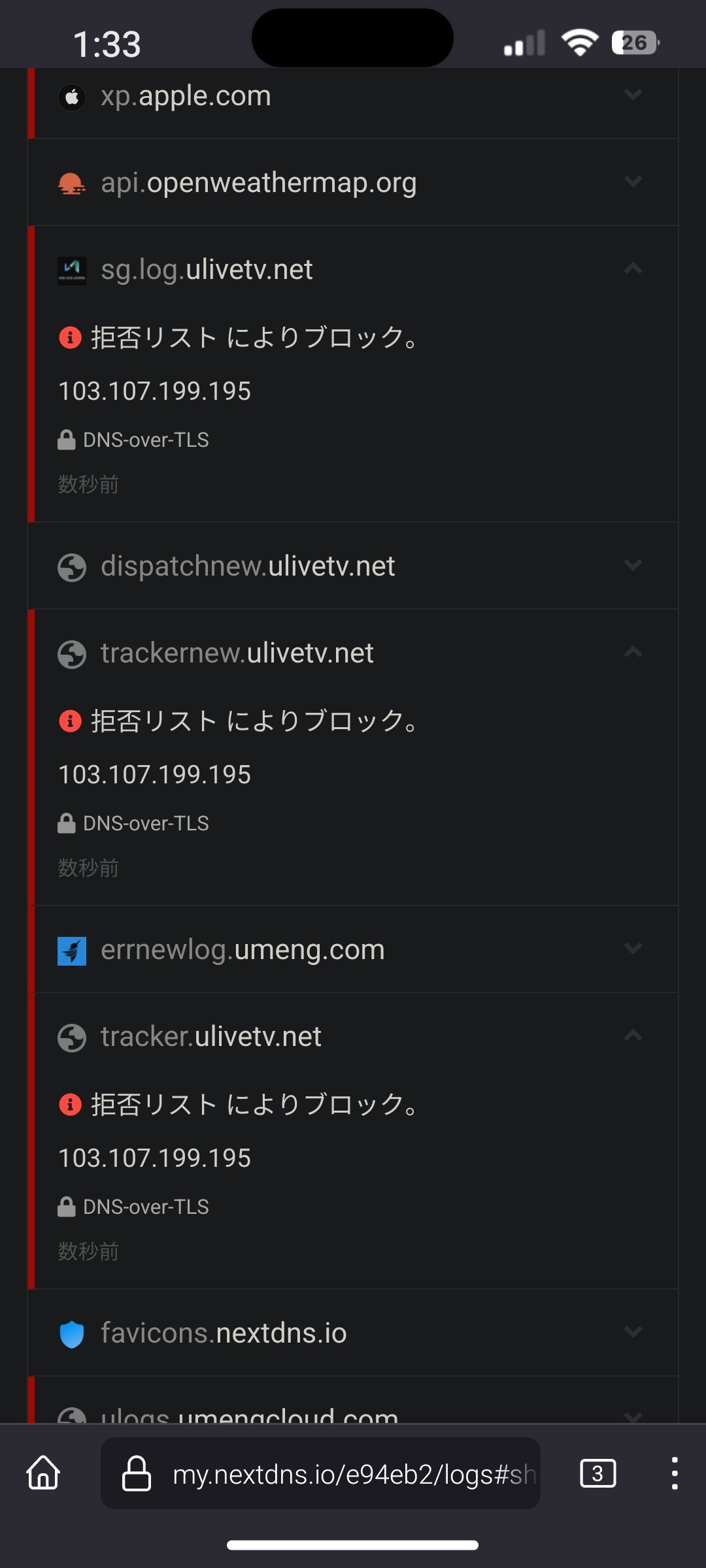Image resolution: width=706 pixels, height=1568 pixels.
Task: Click the Umeng bird icon for errnewlog.umeng.com
Action: pos(72,949)
